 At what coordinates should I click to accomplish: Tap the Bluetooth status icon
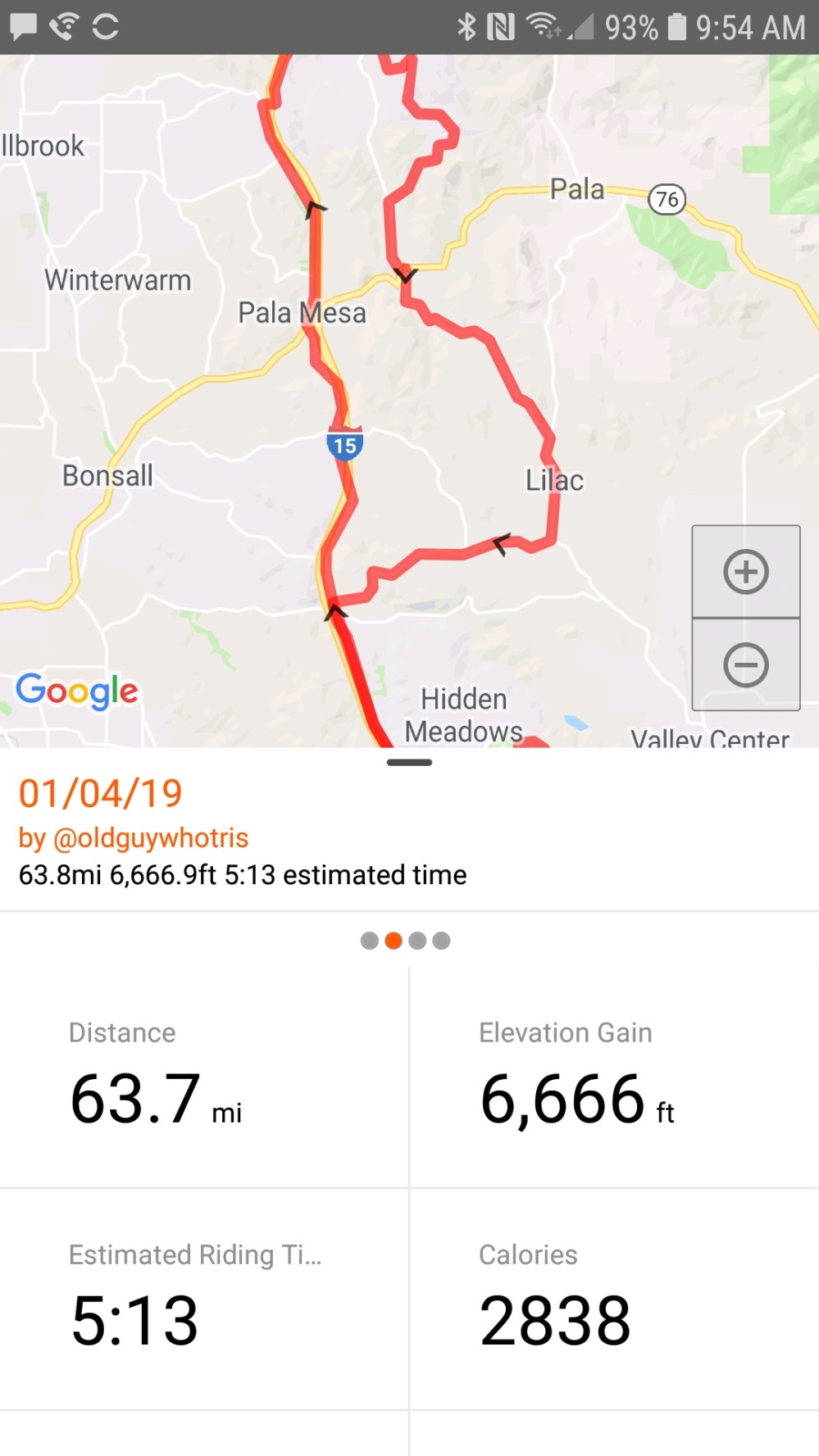[469, 27]
